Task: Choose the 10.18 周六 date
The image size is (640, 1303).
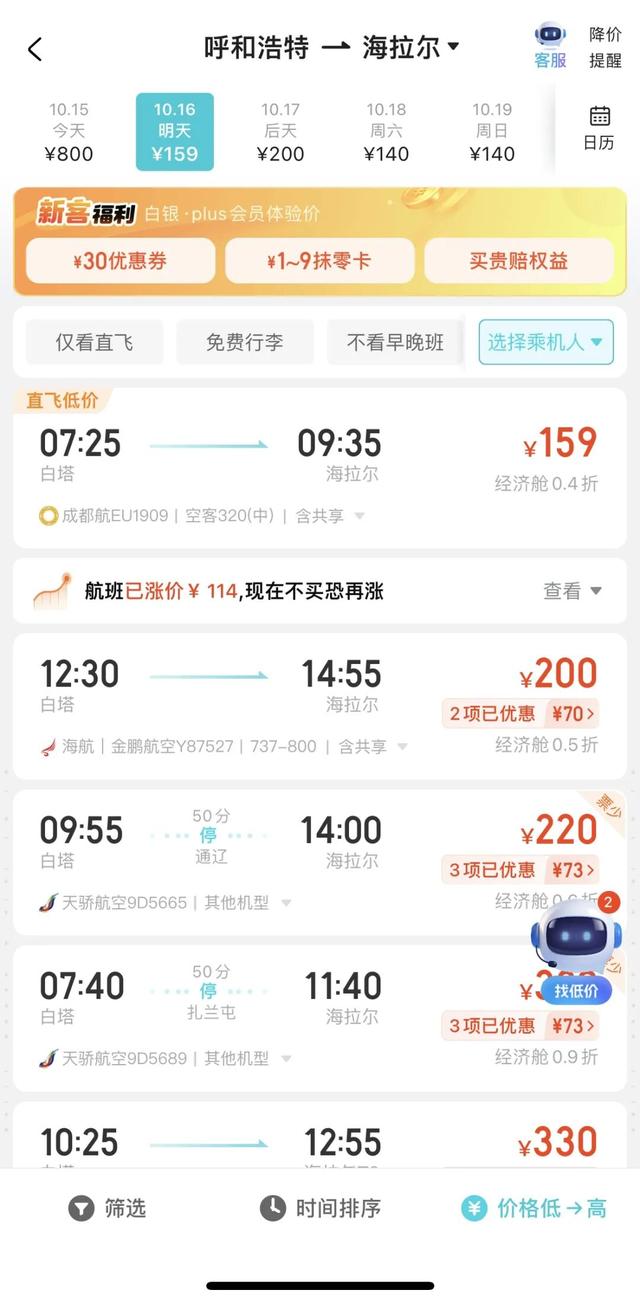Action: (386, 131)
